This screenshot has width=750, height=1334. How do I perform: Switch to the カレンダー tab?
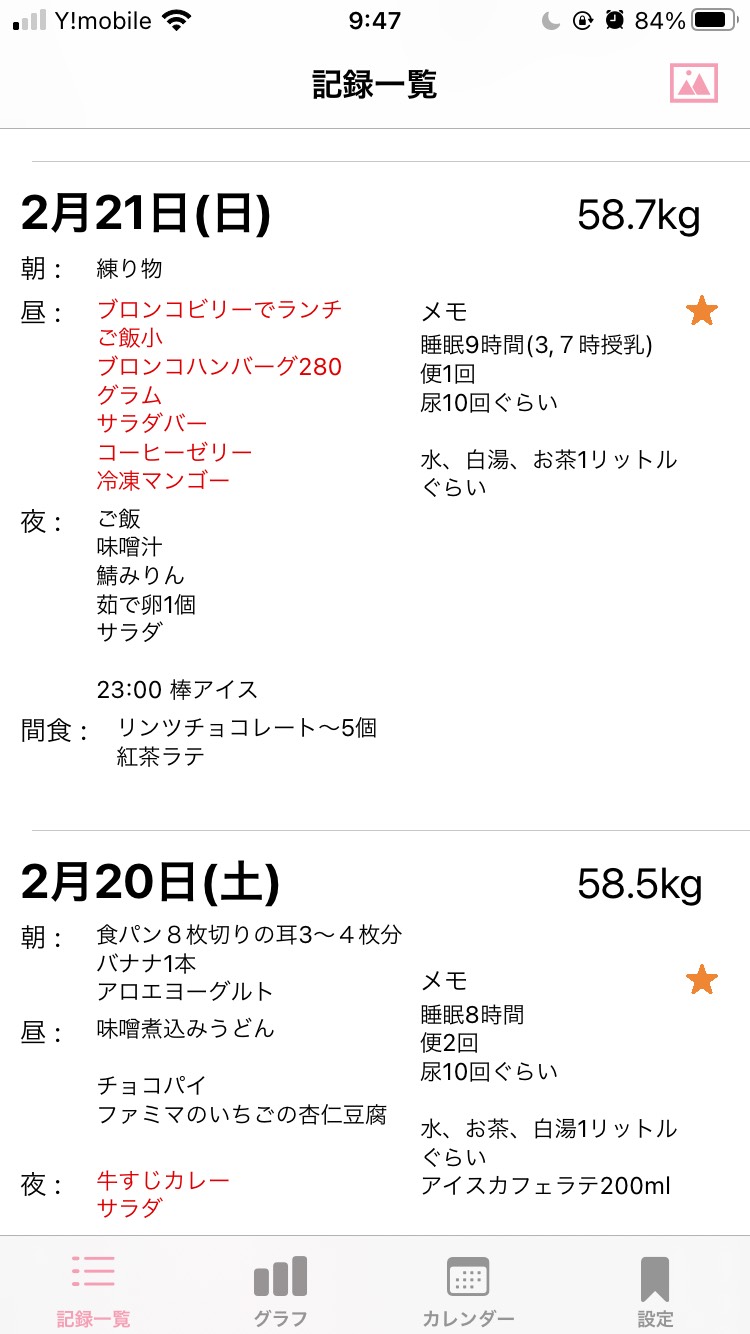pyautogui.click(x=468, y=1289)
